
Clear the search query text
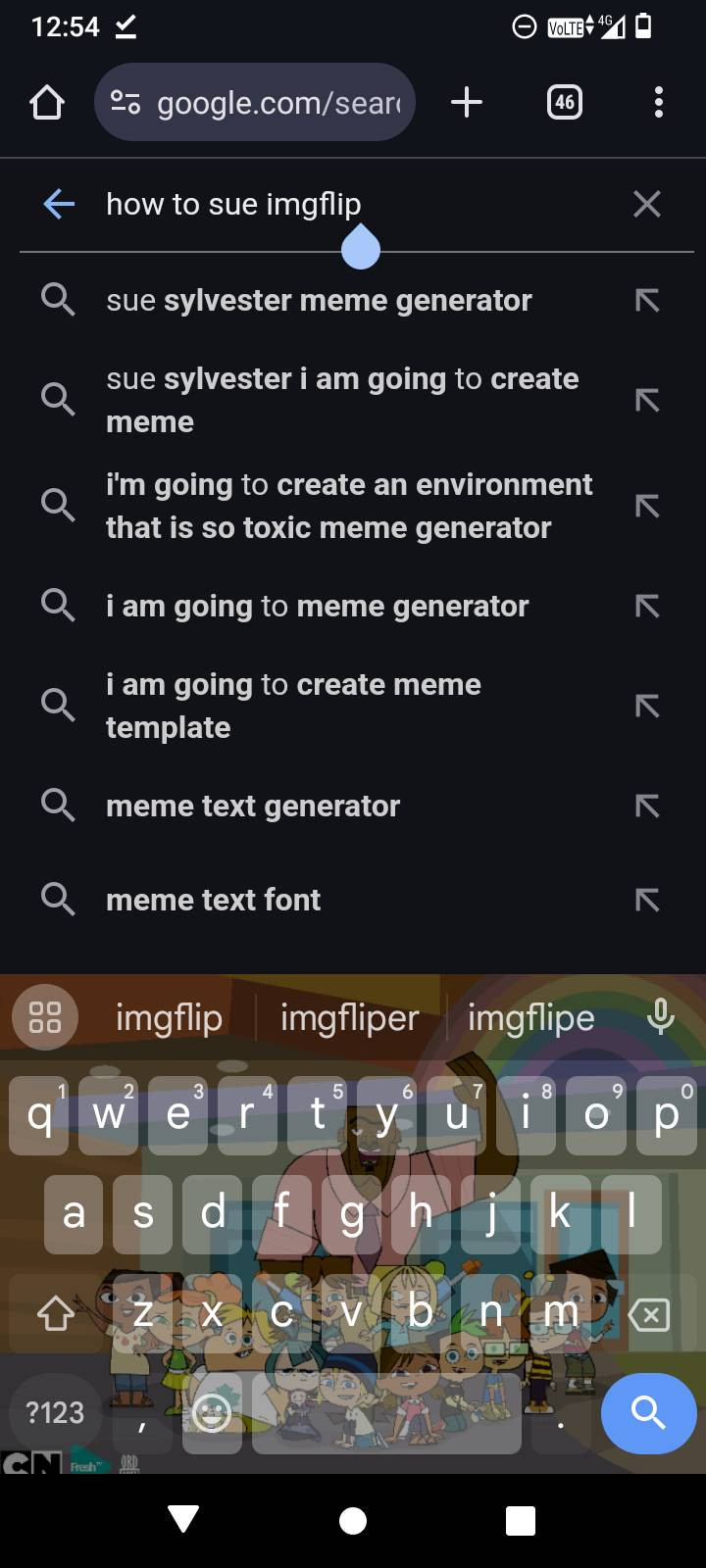[x=646, y=204]
